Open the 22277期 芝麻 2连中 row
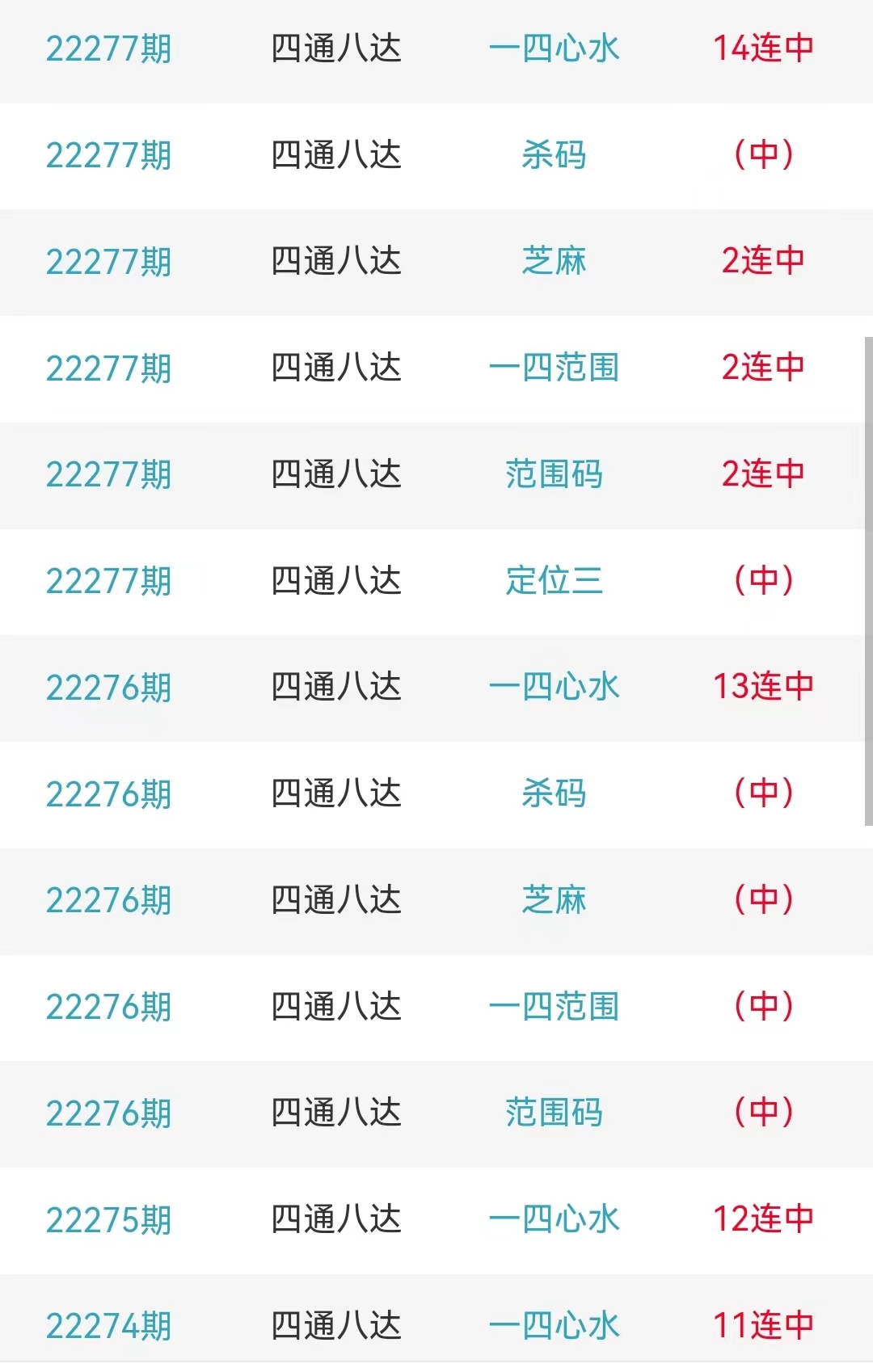This screenshot has height=1372, width=873. point(554,261)
